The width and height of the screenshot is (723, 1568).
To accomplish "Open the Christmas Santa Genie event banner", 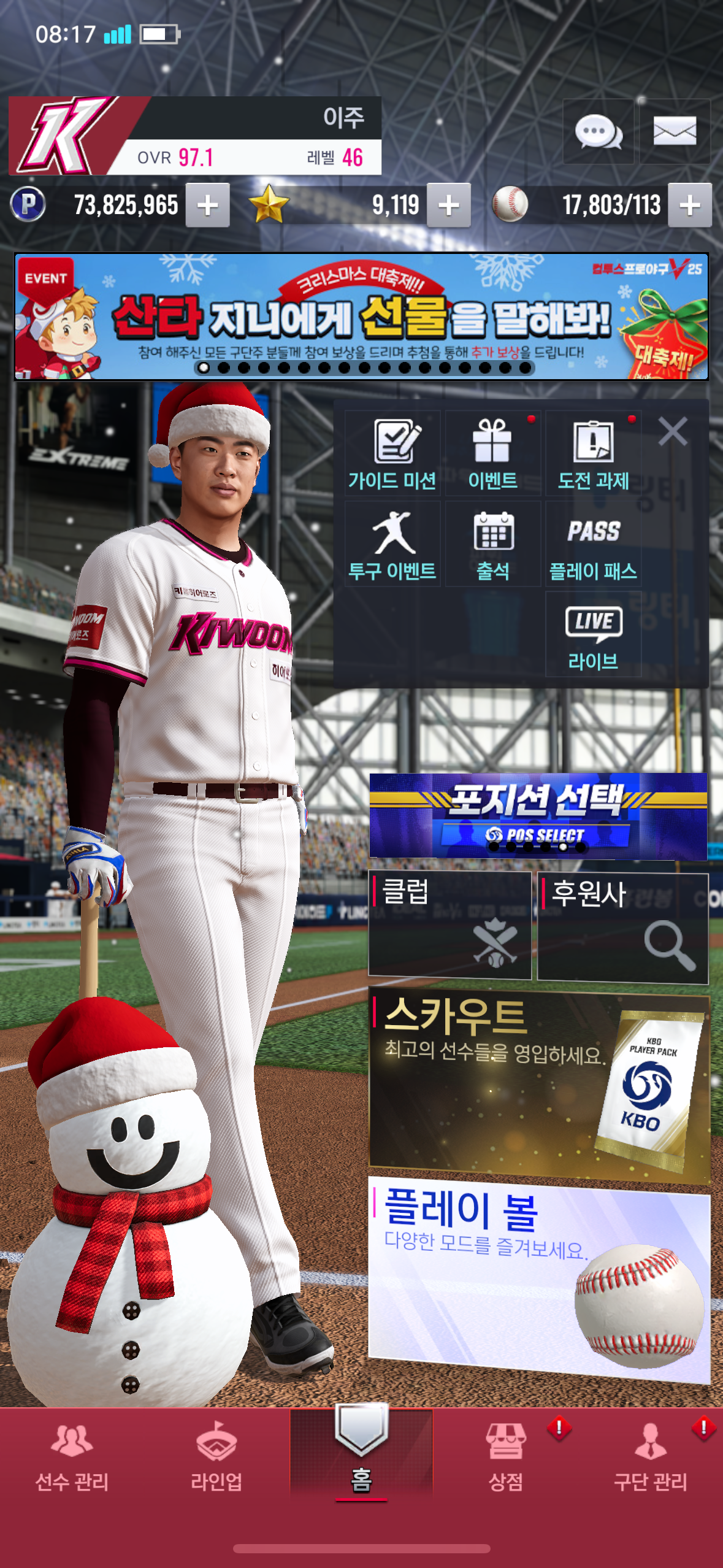I will point(361,317).
